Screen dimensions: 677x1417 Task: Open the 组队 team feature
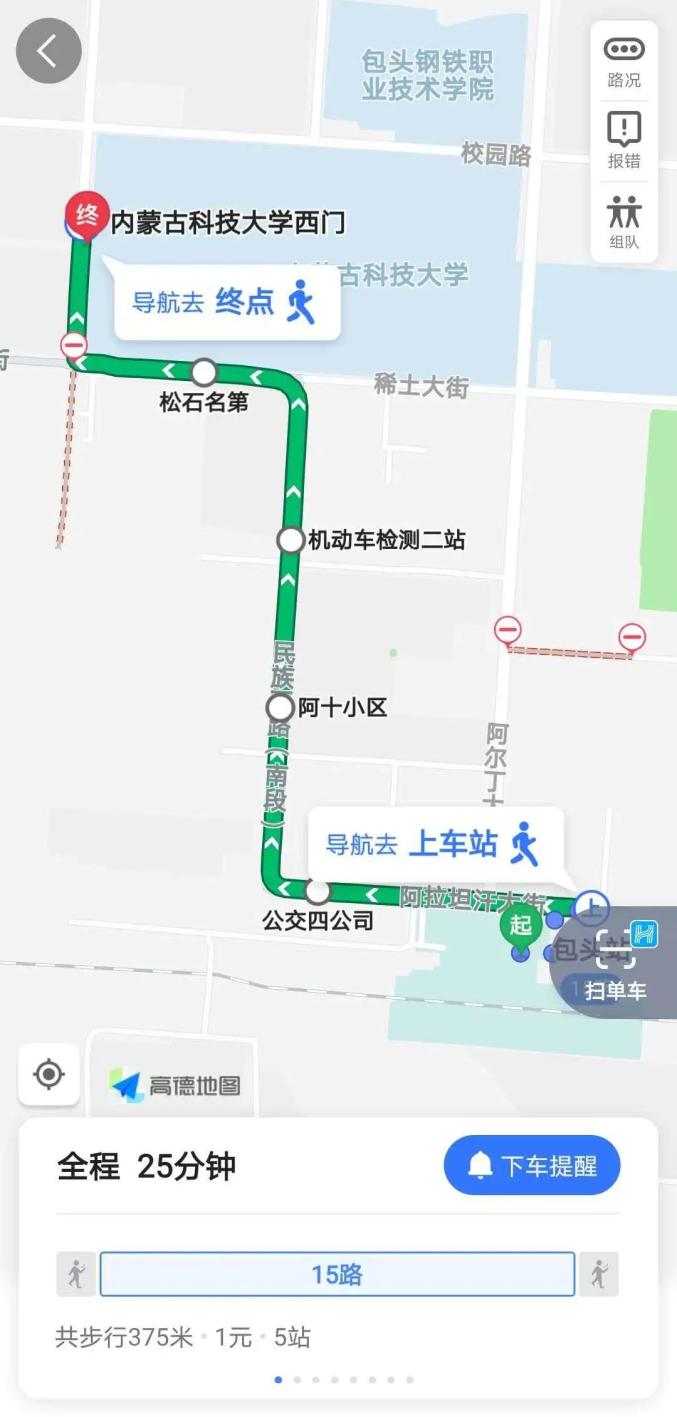624,222
